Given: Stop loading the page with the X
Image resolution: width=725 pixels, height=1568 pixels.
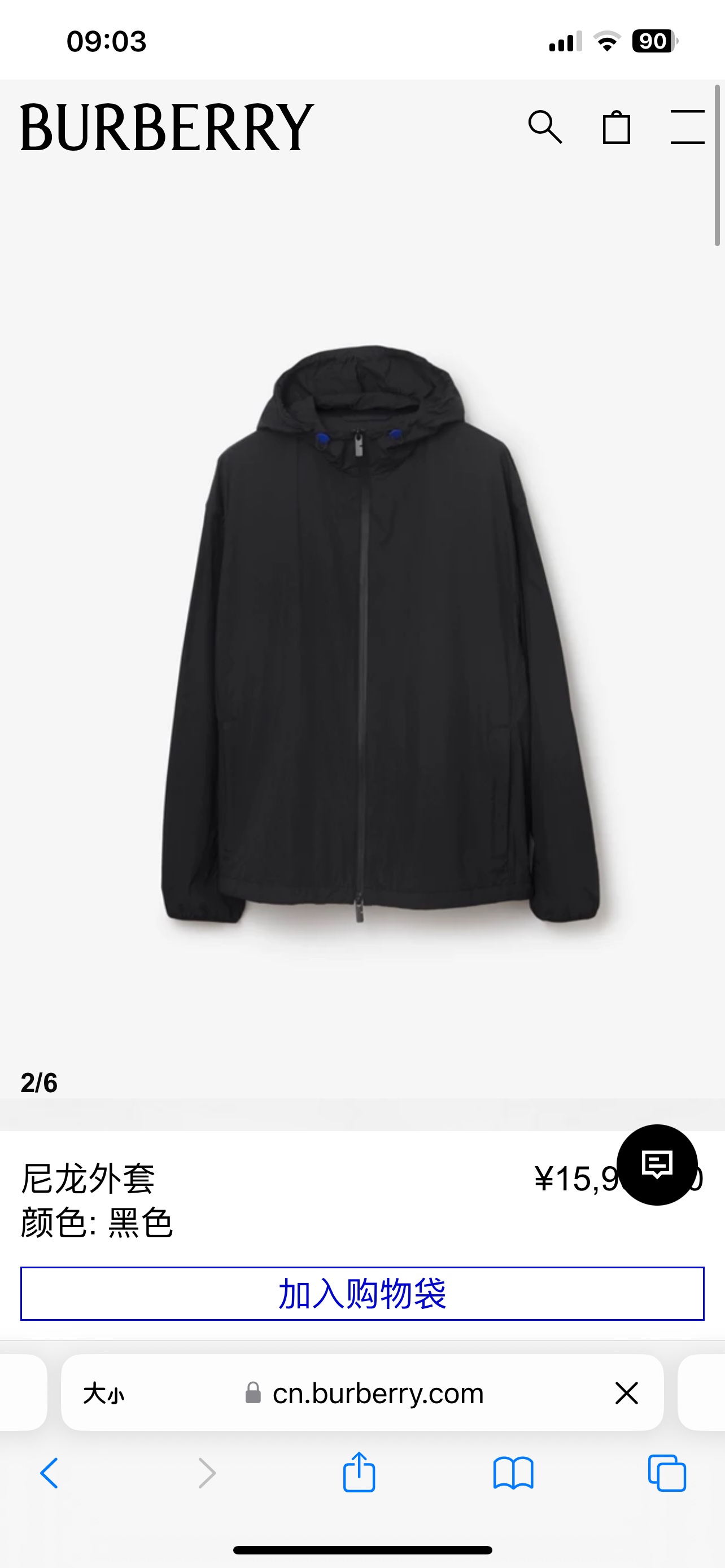Looking at the screenshot, I should coord(626,1392).
